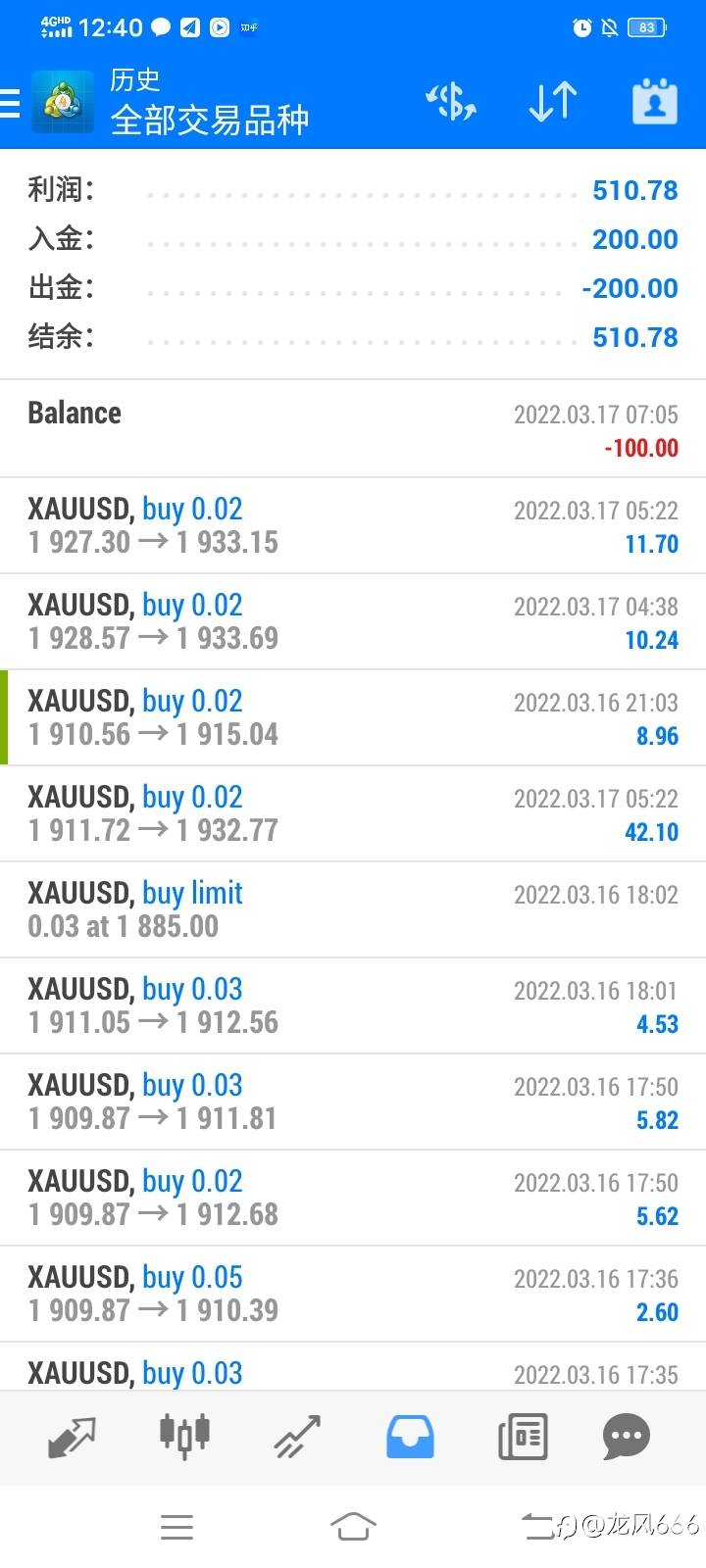The height and width of the screenshot is (1568, 706).
Task: Open XAUUSD buy 0.05 trade with profit 2.60
Action: tap(353, 1294)
